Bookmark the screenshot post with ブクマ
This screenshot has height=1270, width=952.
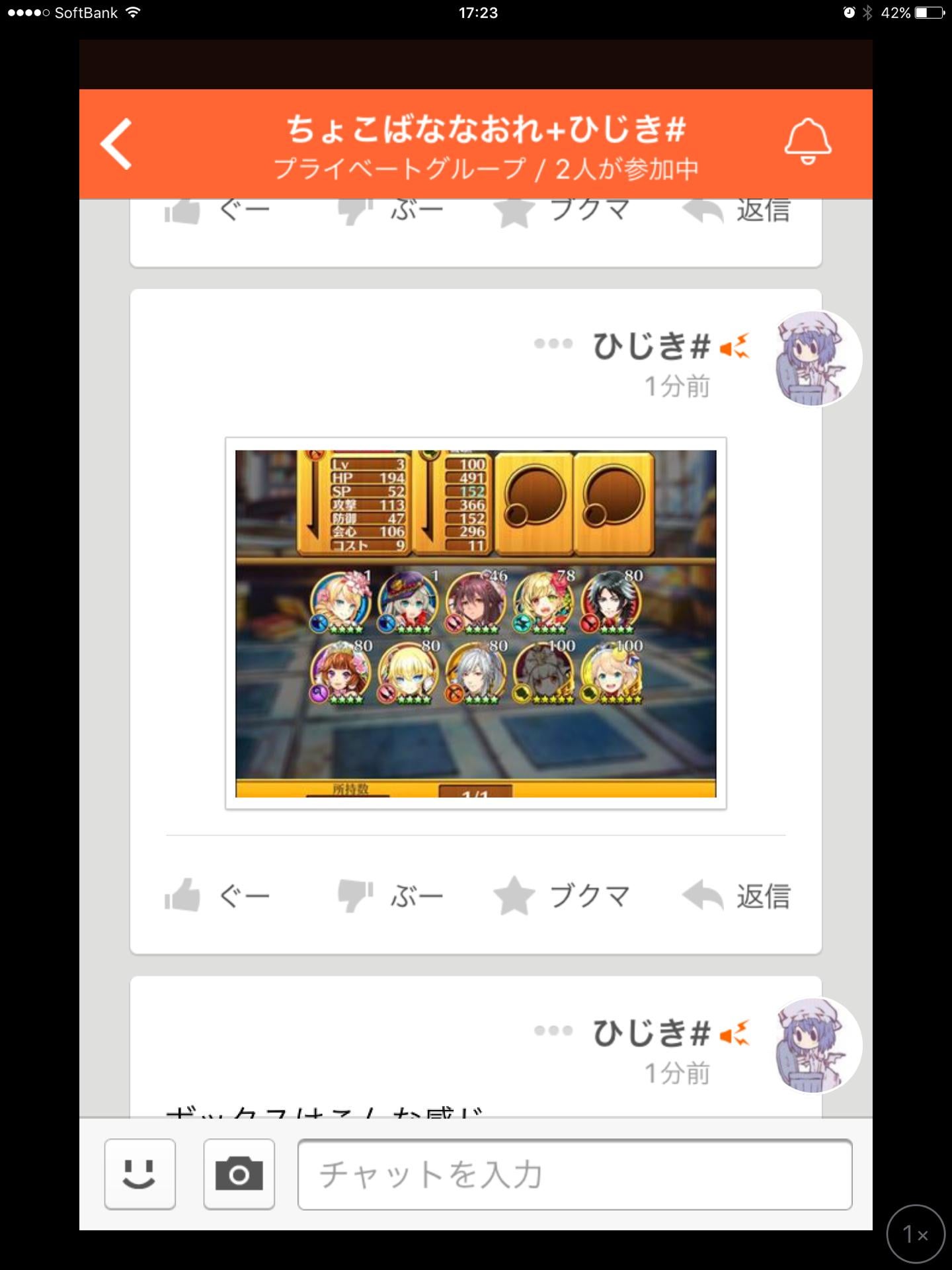[562, 896]
